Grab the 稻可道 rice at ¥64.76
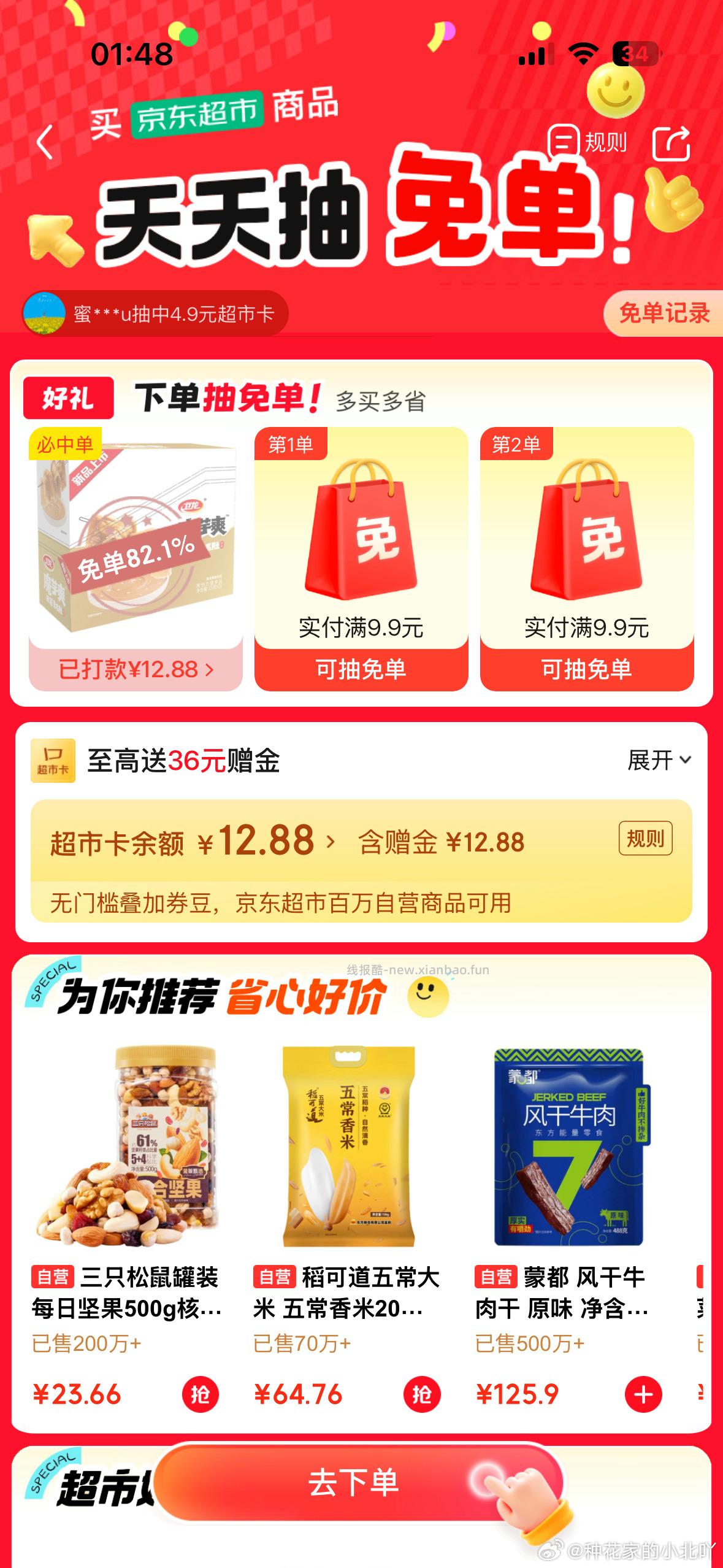The width and height of the screenshot is (723, 1568). (422, 1394)
